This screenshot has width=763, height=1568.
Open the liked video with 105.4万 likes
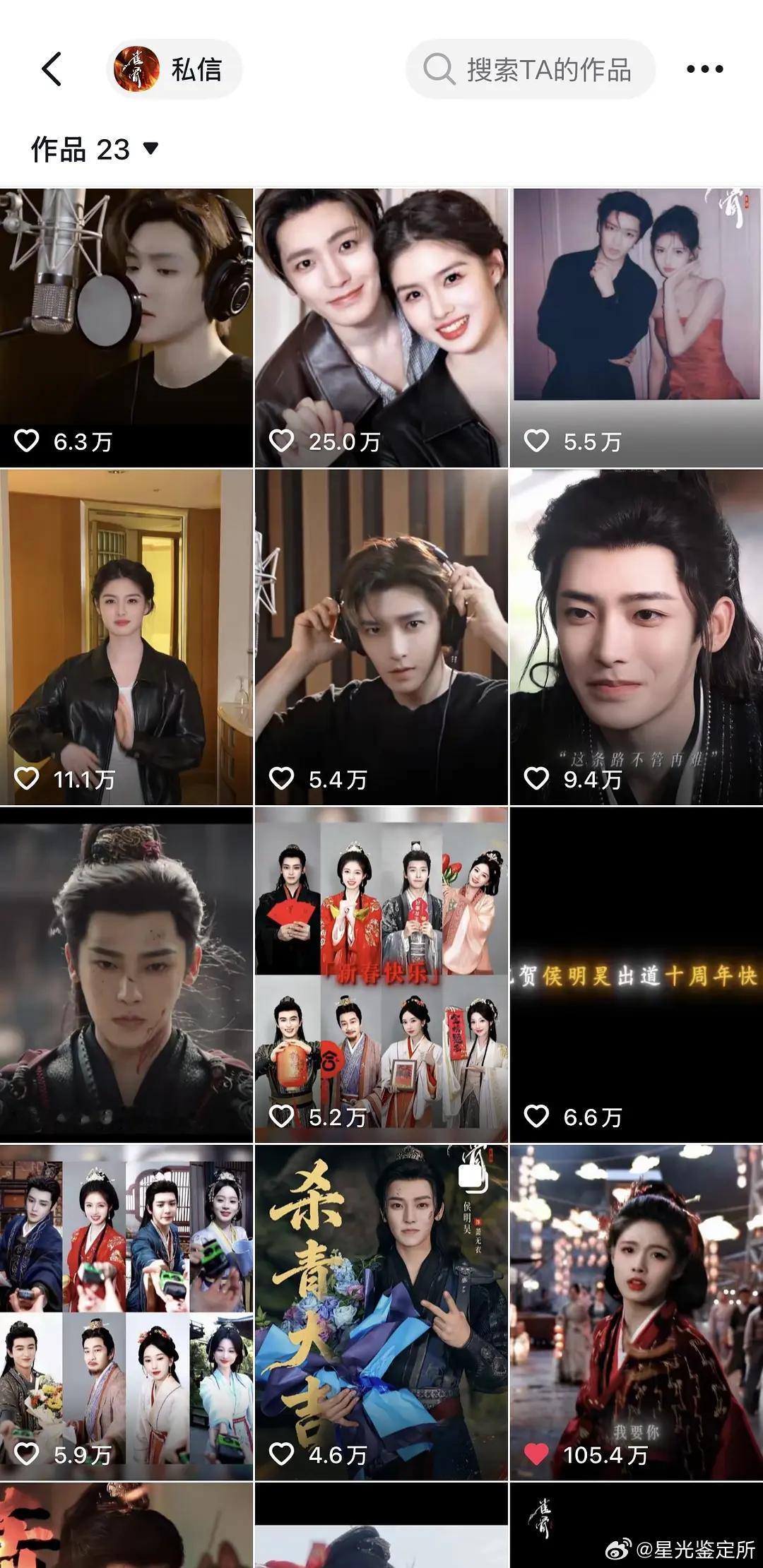tap(637, 1312)
